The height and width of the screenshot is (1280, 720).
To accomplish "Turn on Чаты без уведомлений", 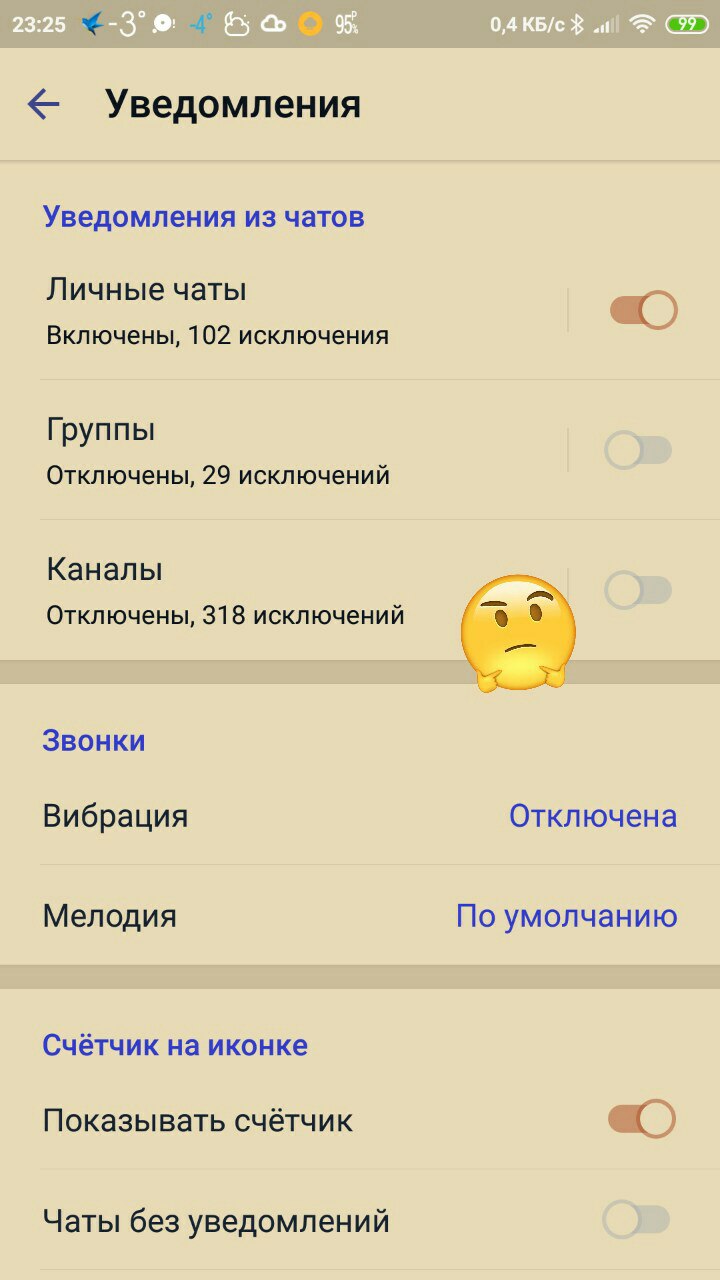I will point(636,1219).
